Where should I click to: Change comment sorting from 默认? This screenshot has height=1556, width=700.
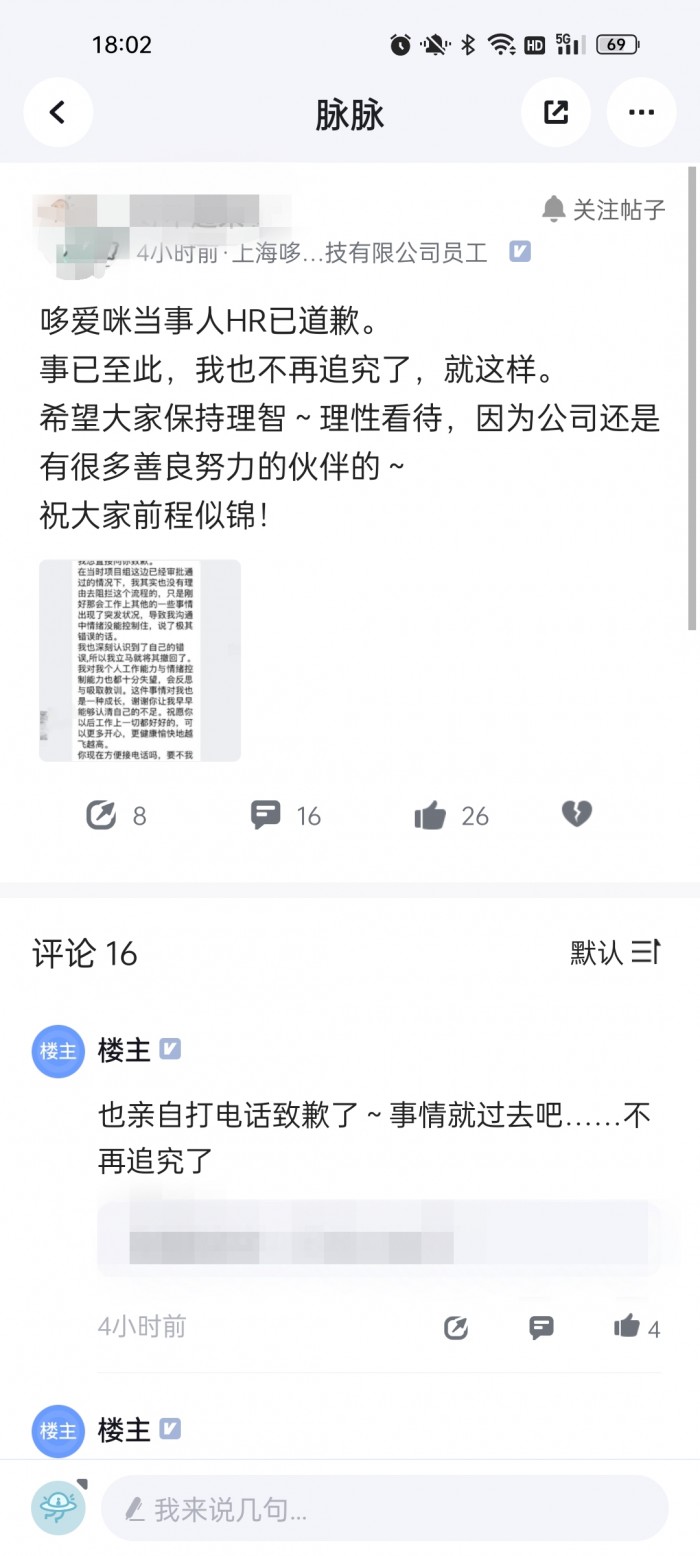point(615,953)
